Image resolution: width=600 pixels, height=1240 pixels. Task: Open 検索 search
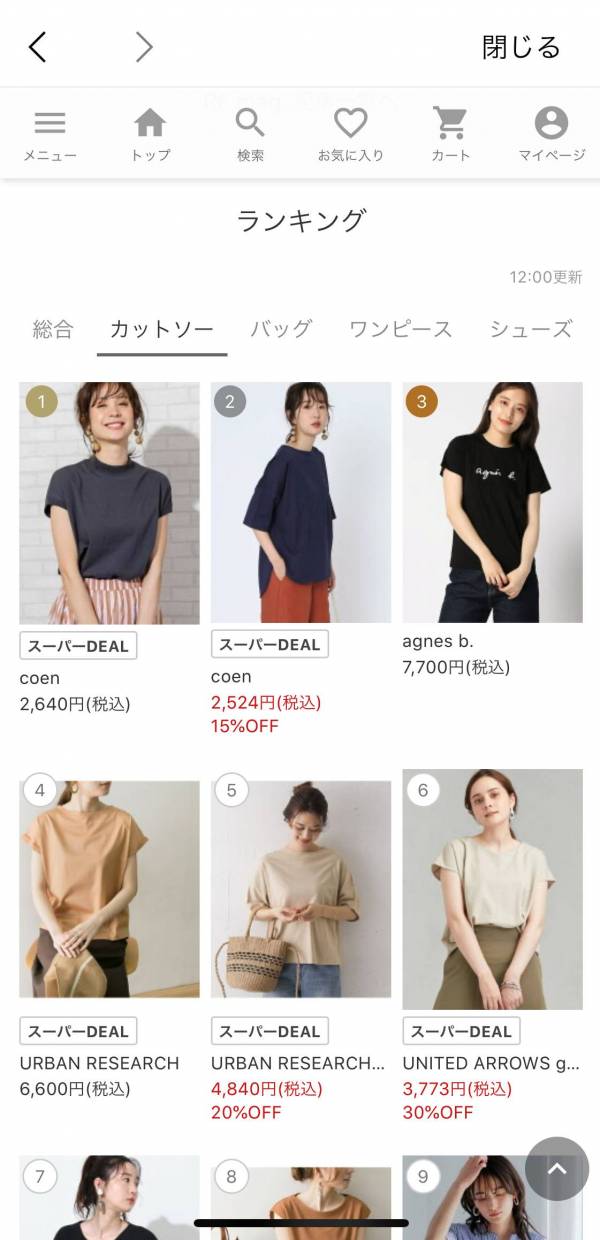250,134
